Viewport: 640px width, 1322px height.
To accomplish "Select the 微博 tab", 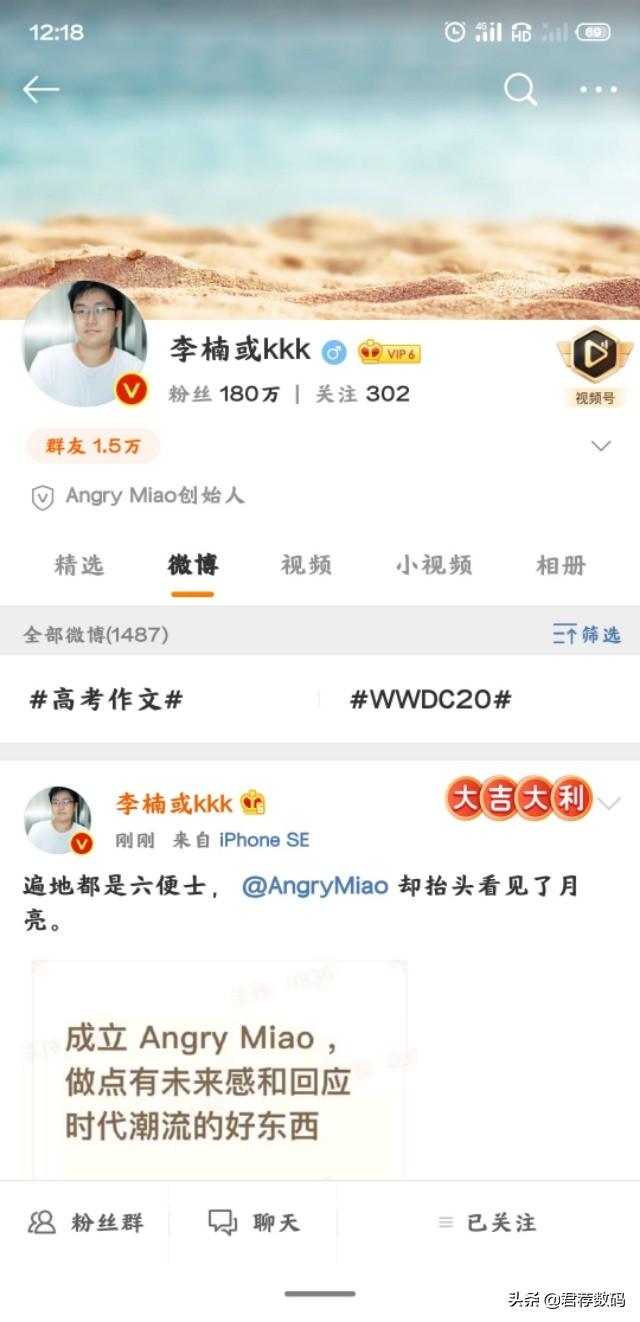I will [192, 565].
